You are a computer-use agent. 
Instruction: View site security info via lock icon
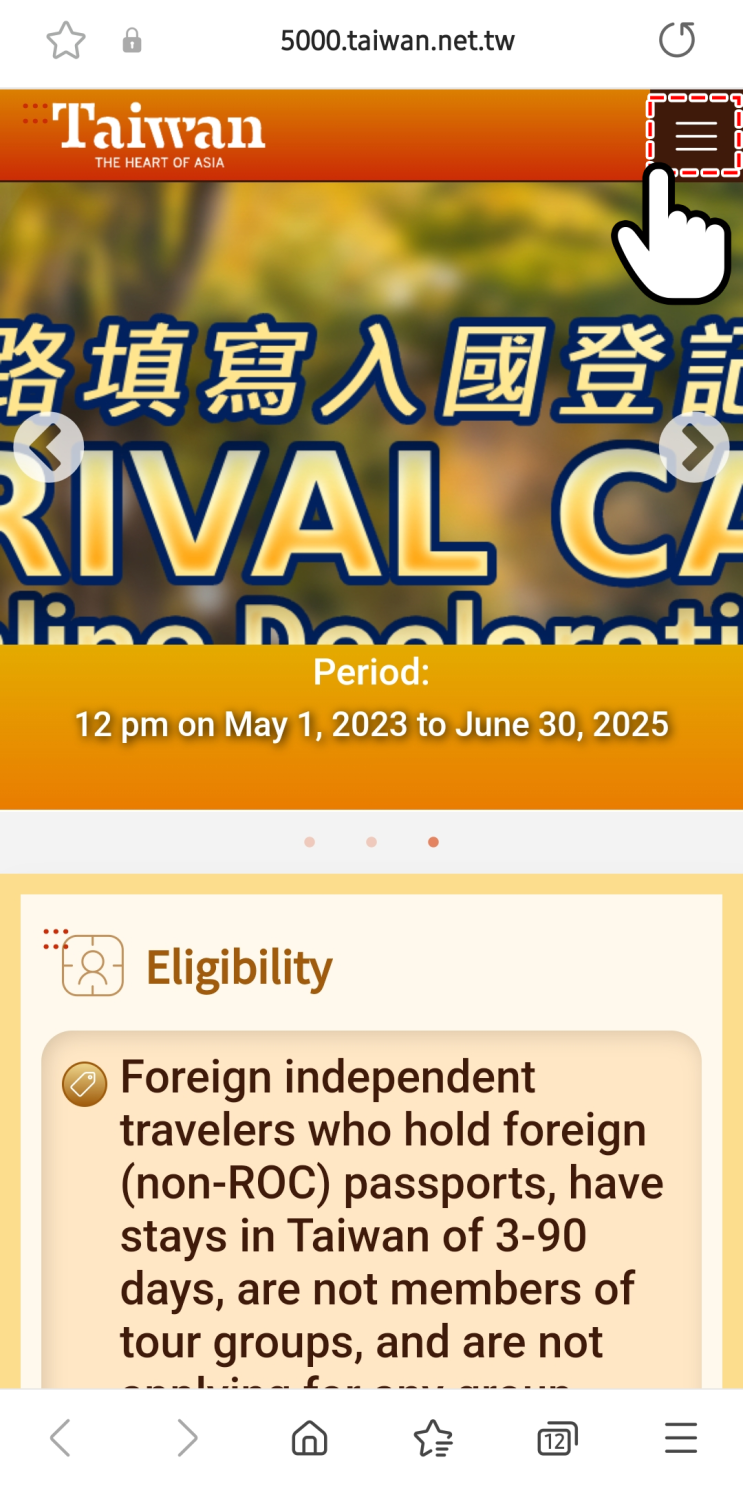(x=132, y=41)
